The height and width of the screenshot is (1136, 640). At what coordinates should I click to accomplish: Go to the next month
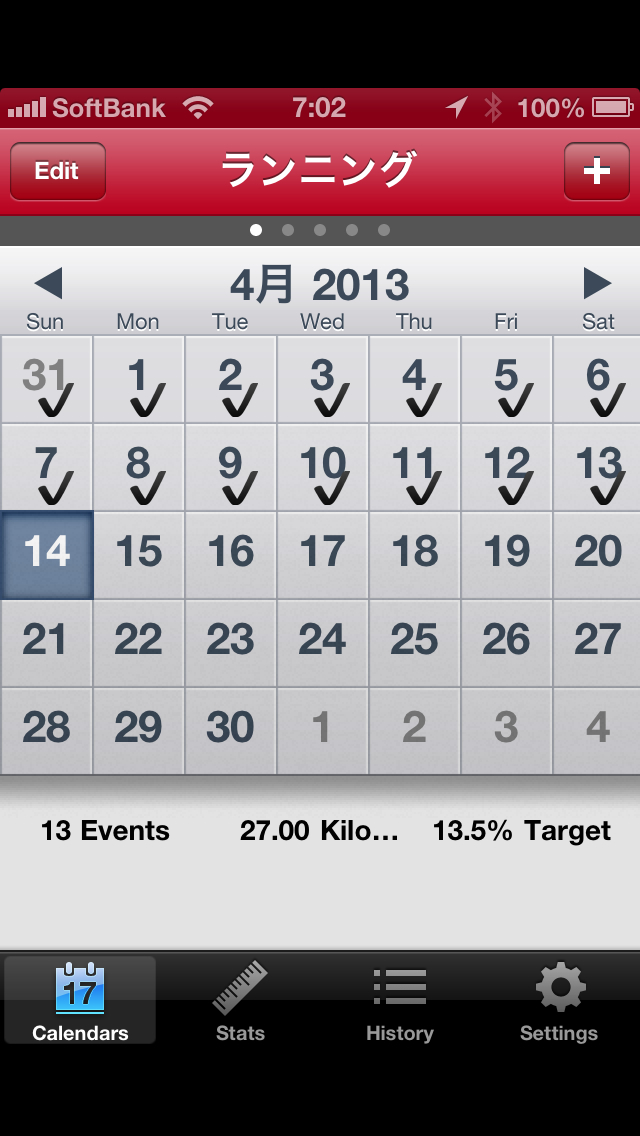pyautogui.click(x=597, y=284)
